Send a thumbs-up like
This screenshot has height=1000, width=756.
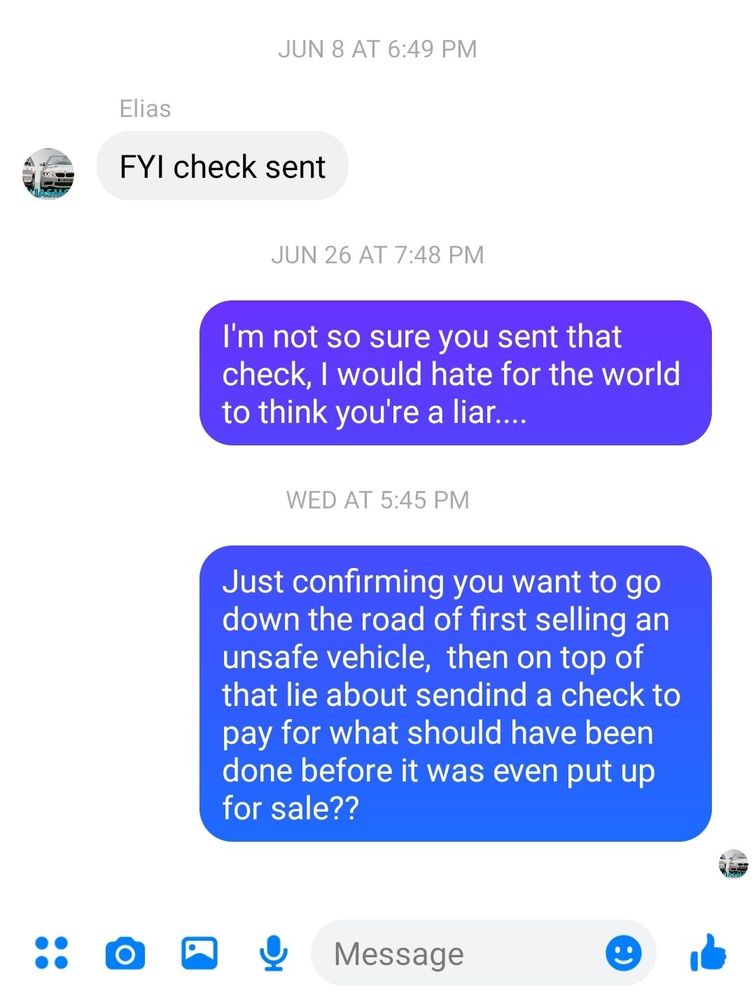click(x=708, y=952)
